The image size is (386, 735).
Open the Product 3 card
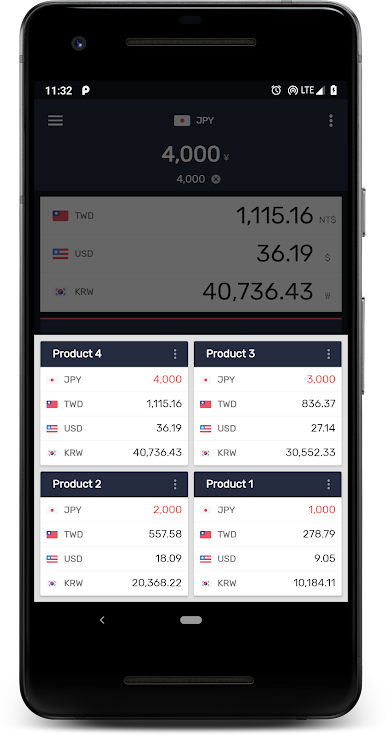click(x=267, y=403)
